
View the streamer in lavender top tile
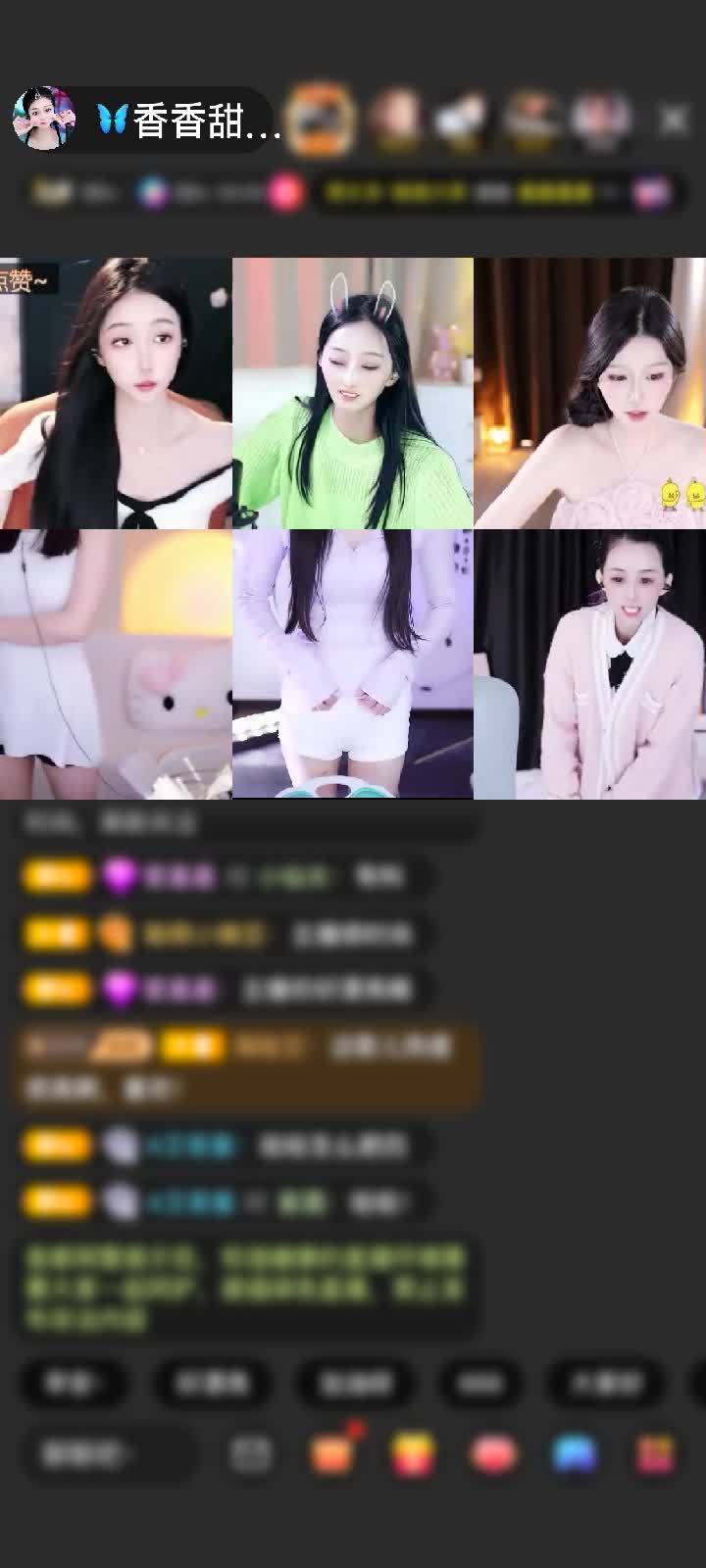point(352,664)
